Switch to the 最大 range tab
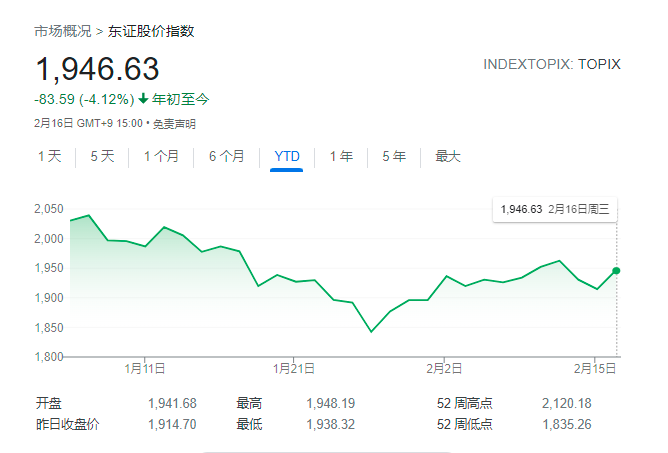Screen dimensions: 668x453 coord(447,156)
